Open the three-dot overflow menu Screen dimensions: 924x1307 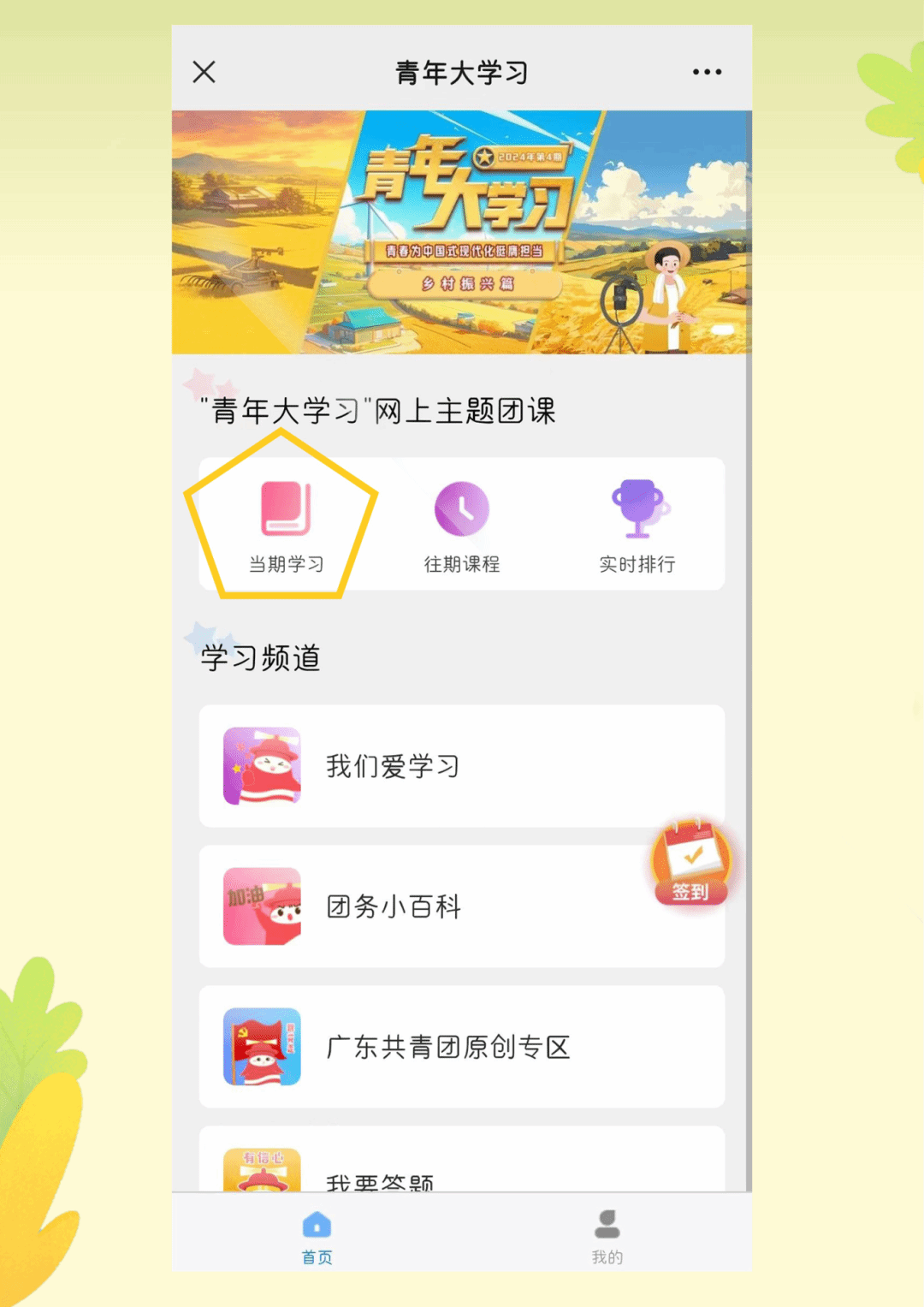pyautogui.click(x=707, y=72)
